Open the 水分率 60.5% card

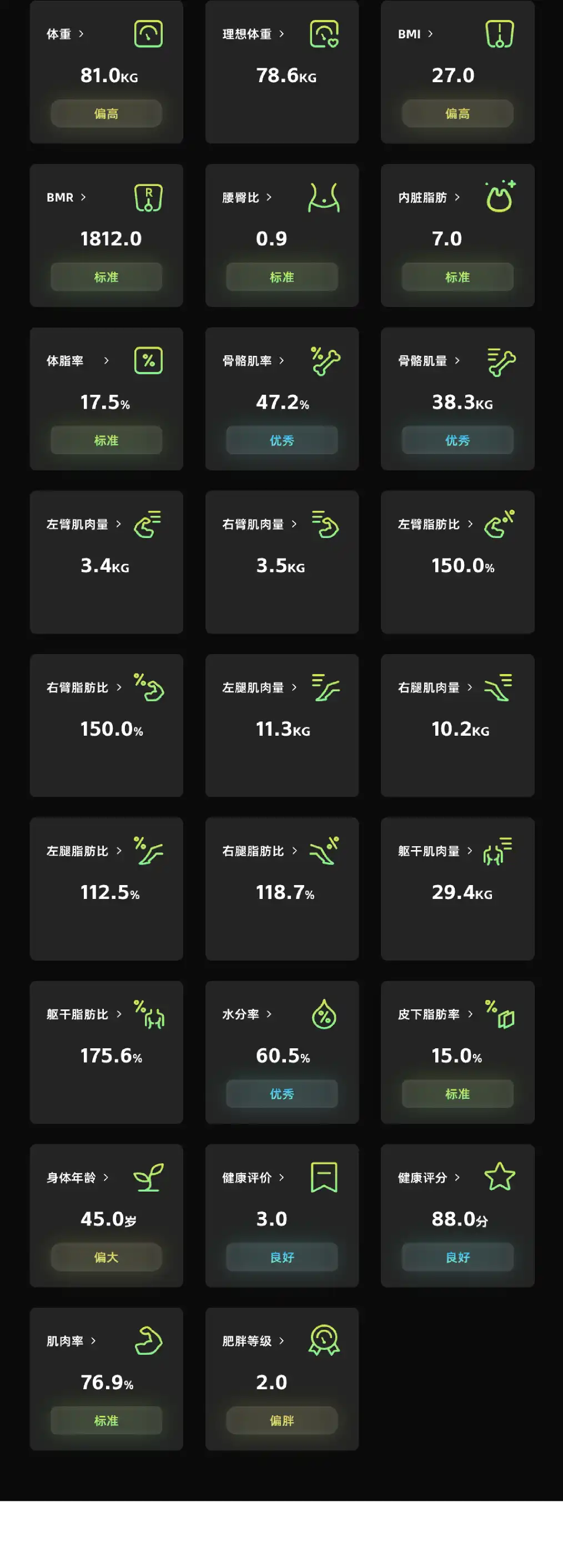pyautogui.click(x=281, y=1052)
